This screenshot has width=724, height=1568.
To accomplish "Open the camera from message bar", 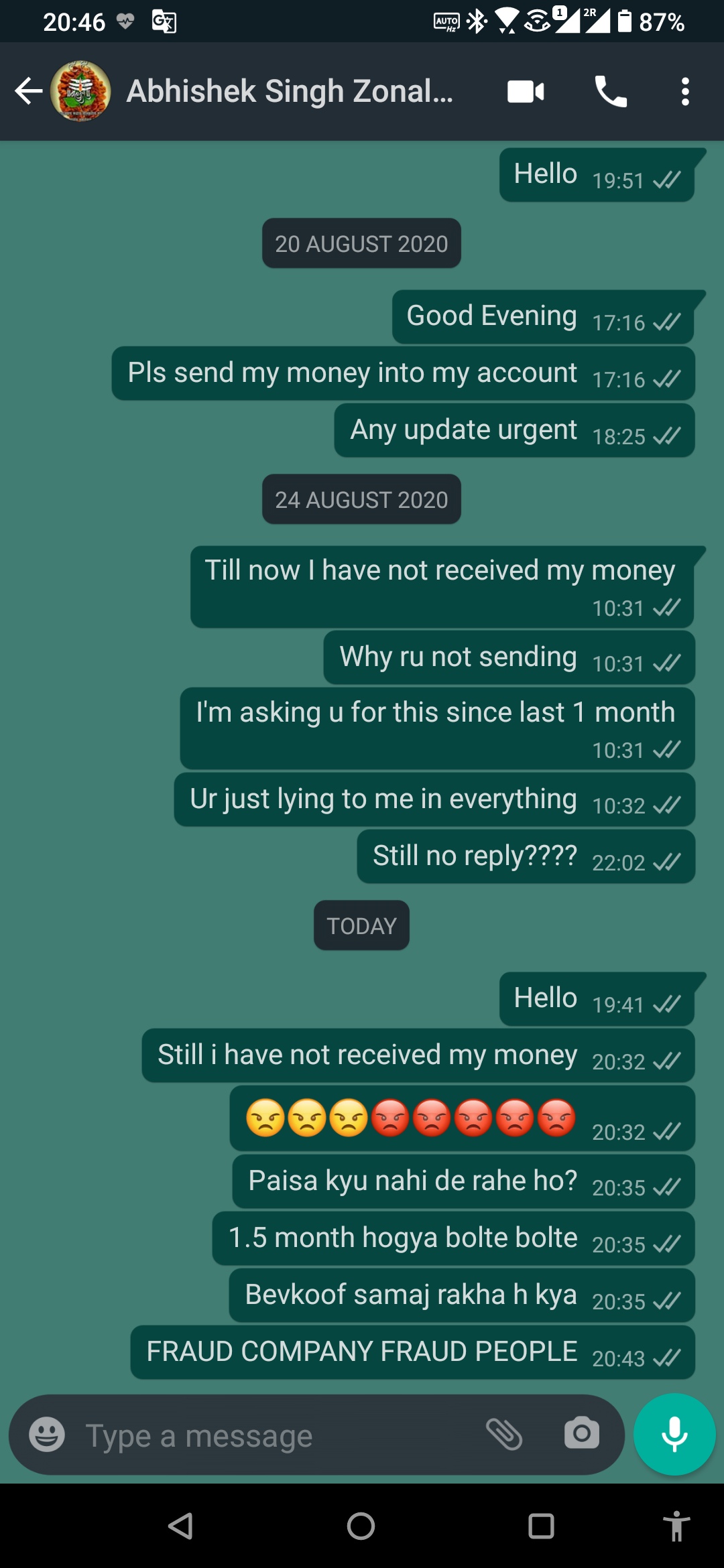I will coord(581,1435).
